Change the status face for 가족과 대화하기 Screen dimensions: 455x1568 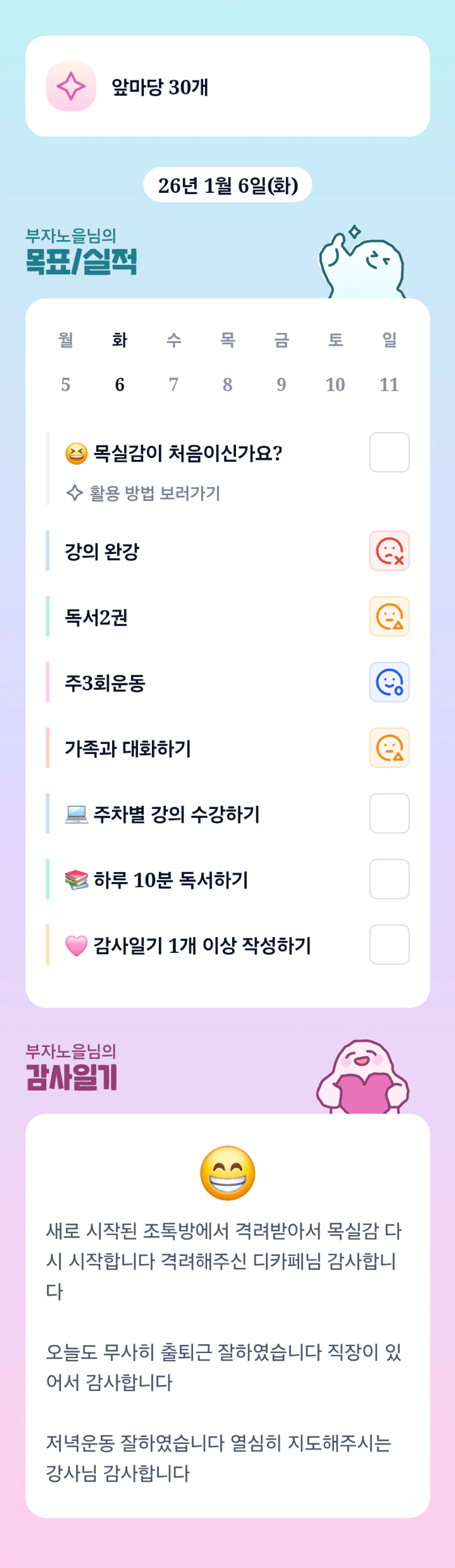tap(389, 748)
